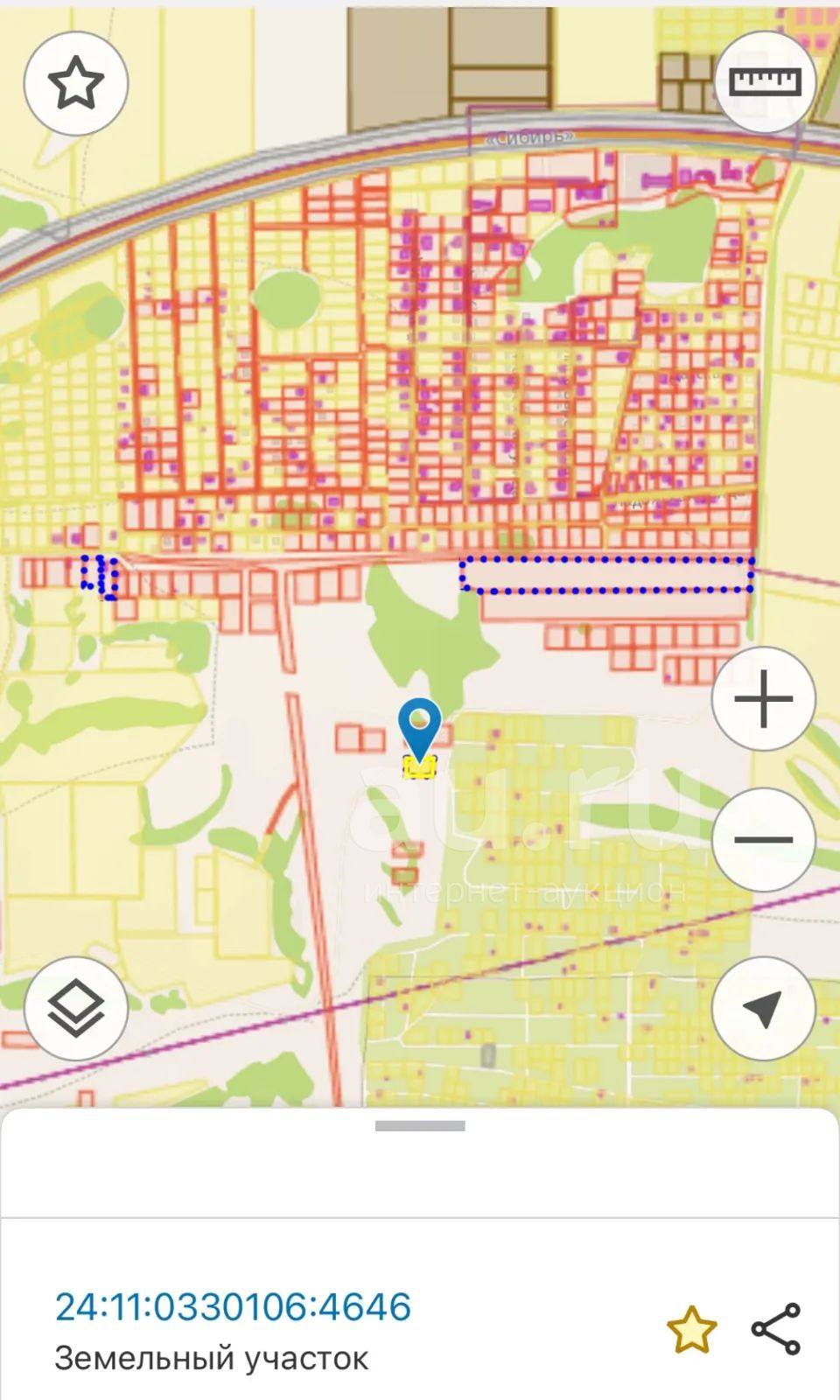
Task: Expand the bottom sheet handle
Action: [420, 1126]
